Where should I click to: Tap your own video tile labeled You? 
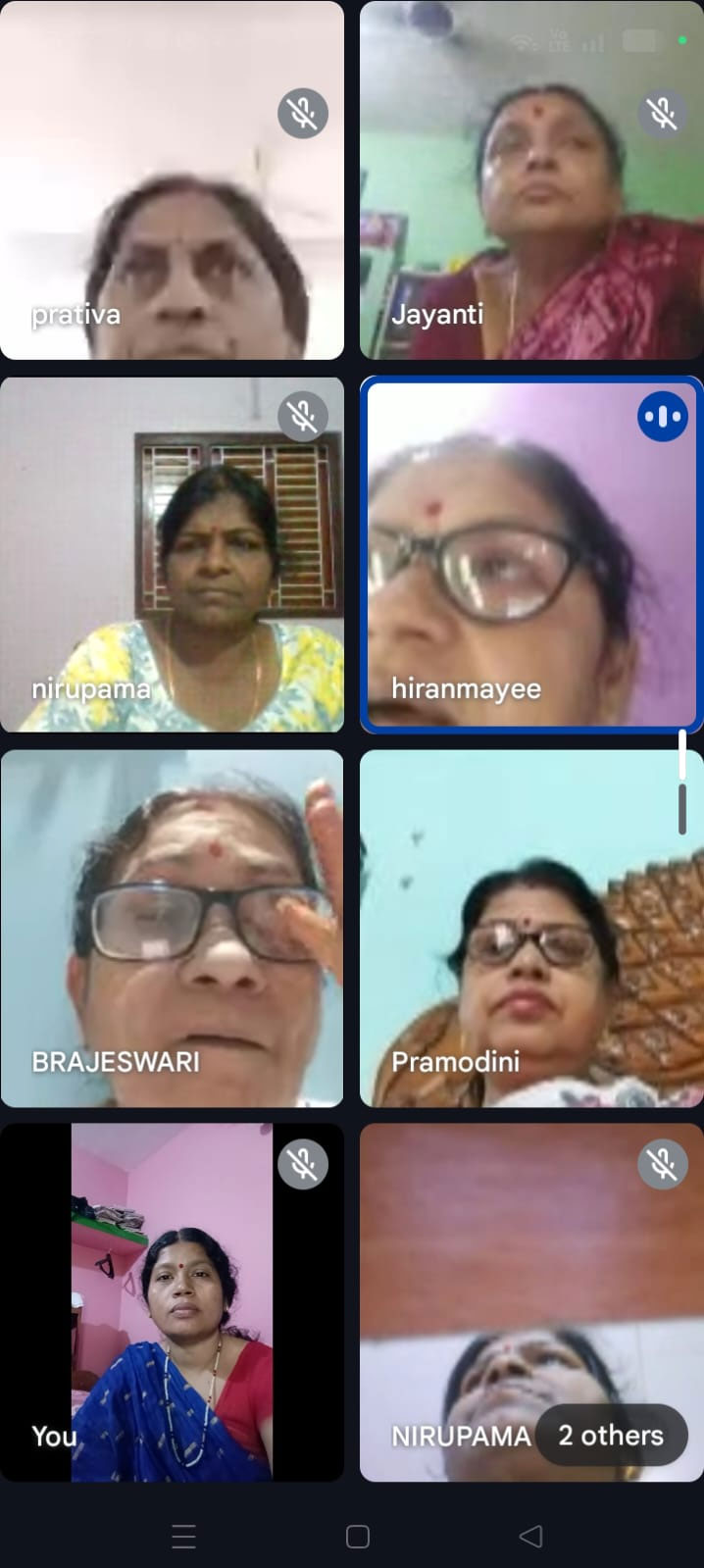[172, 1301]
